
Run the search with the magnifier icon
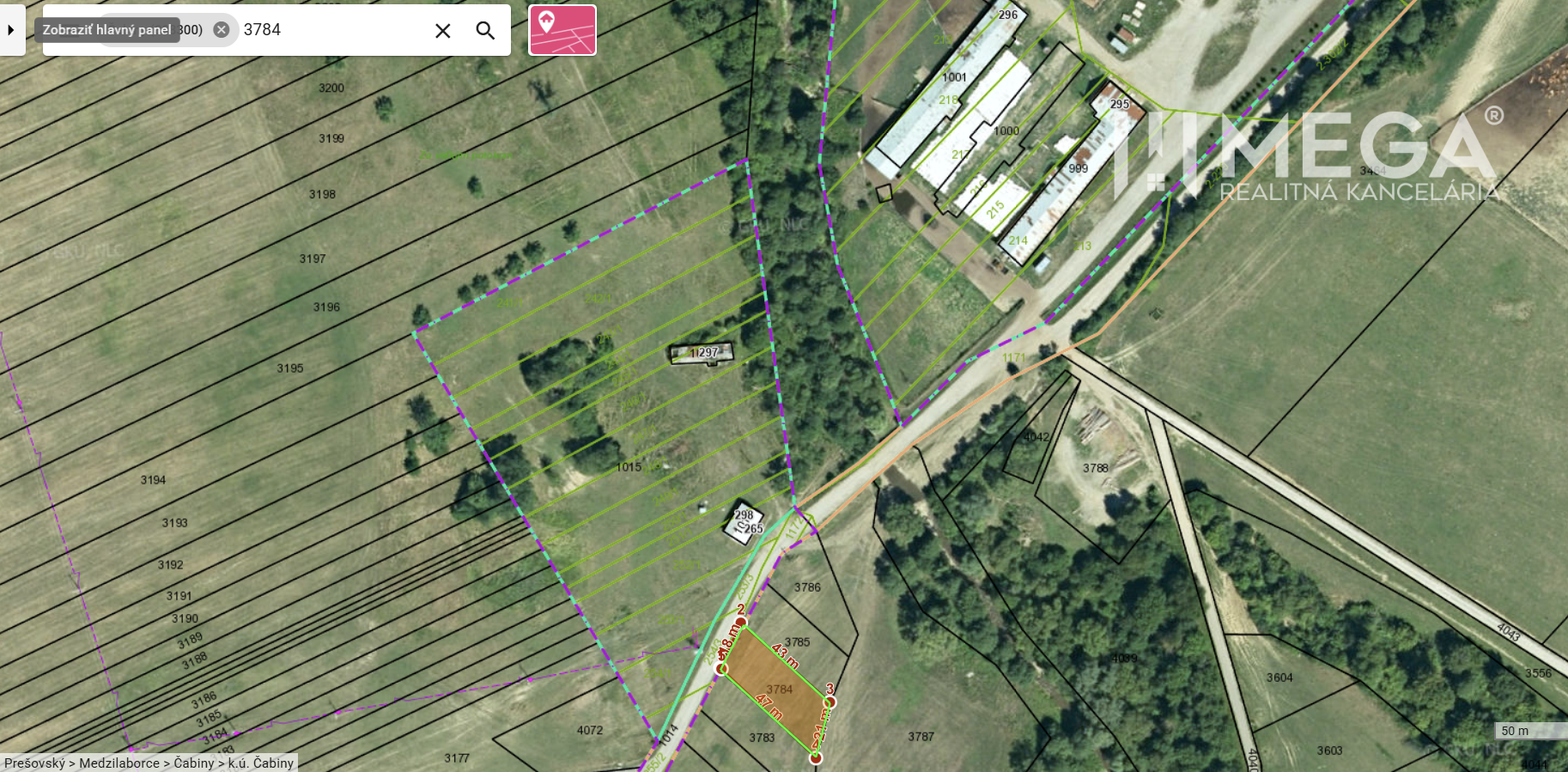click(x=485, y=31)
